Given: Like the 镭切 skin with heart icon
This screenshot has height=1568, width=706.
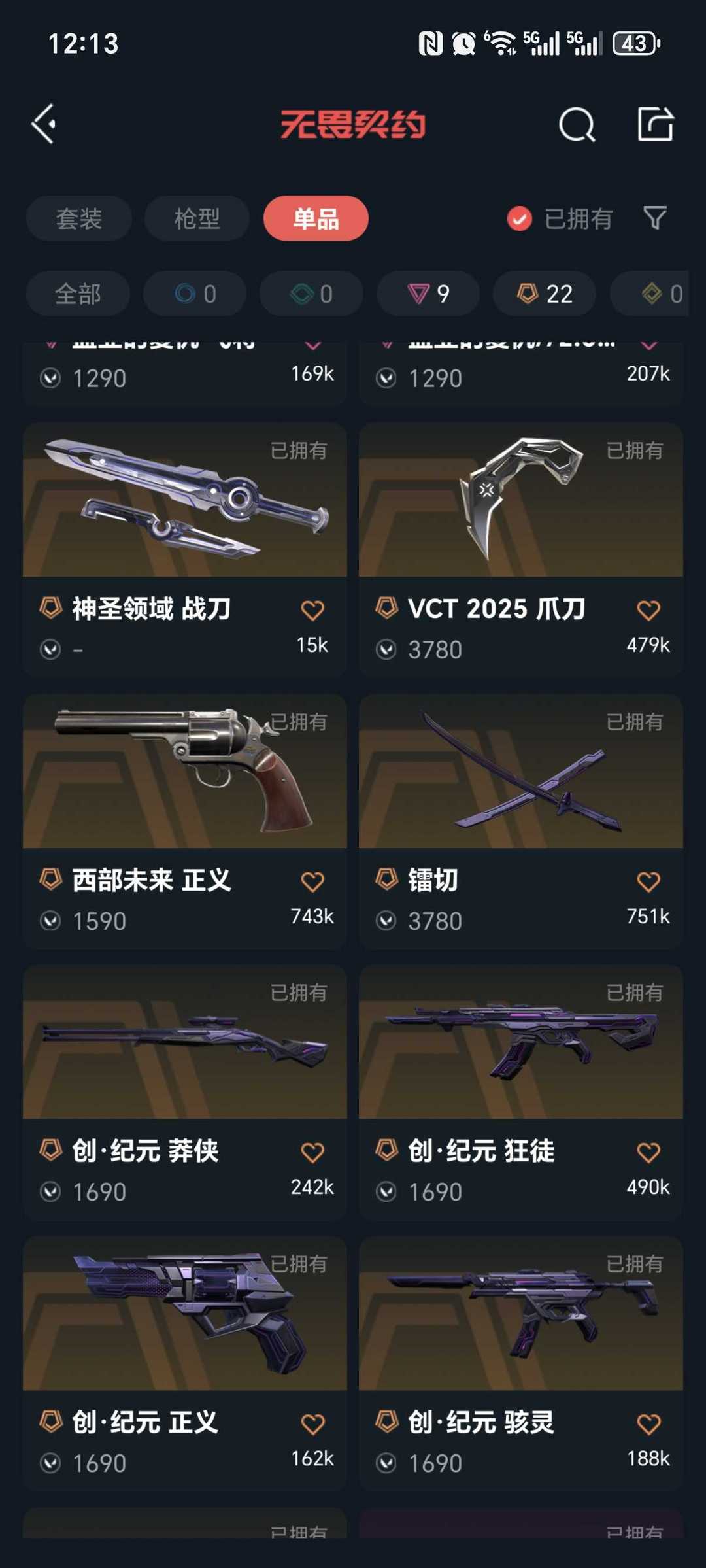Looking at the screenshot, I should click(648, 881).
